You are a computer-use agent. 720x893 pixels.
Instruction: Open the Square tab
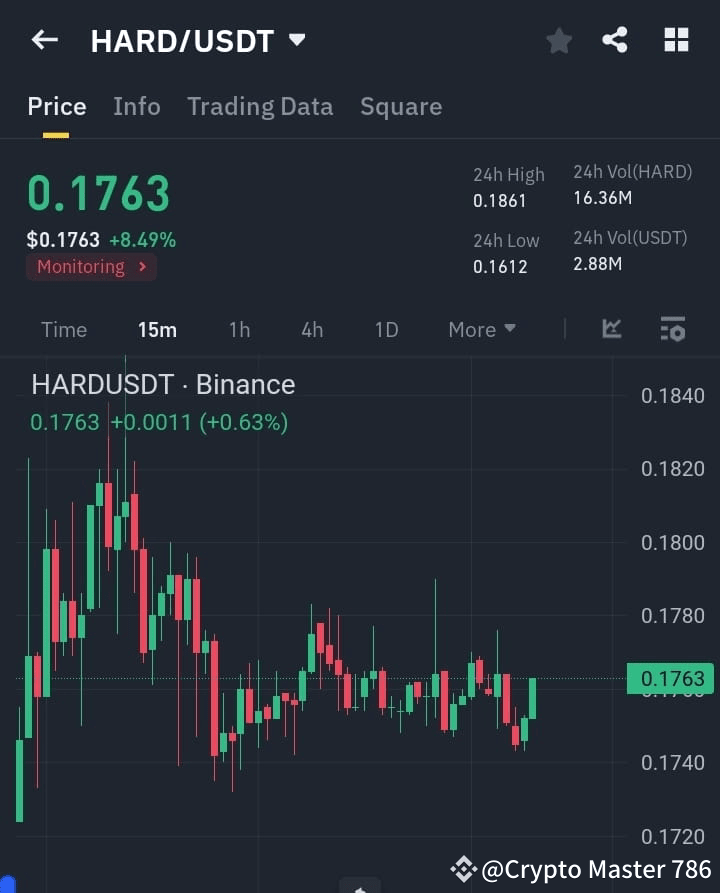point(401,106)
